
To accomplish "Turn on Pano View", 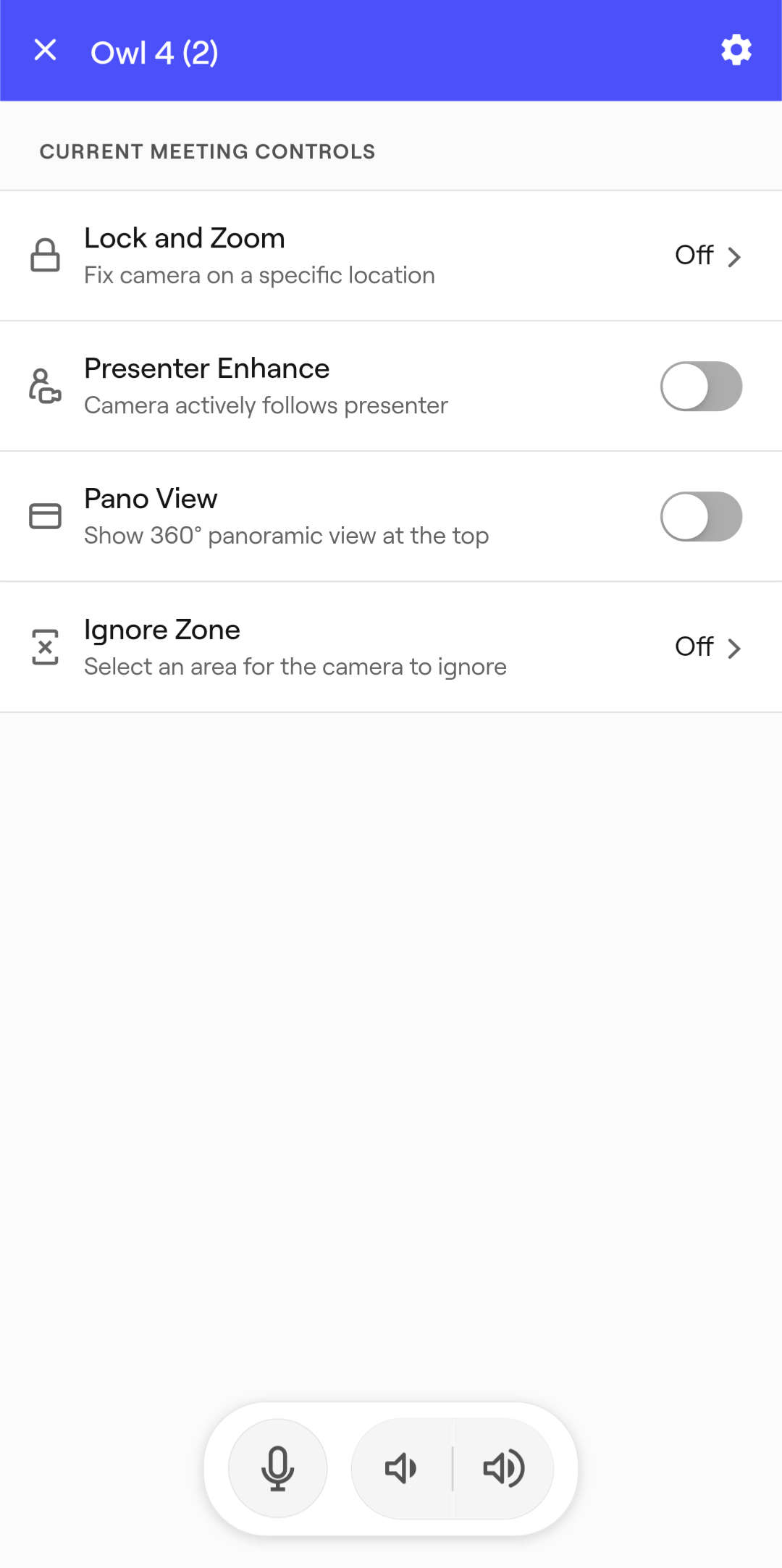I will (701, 517).
